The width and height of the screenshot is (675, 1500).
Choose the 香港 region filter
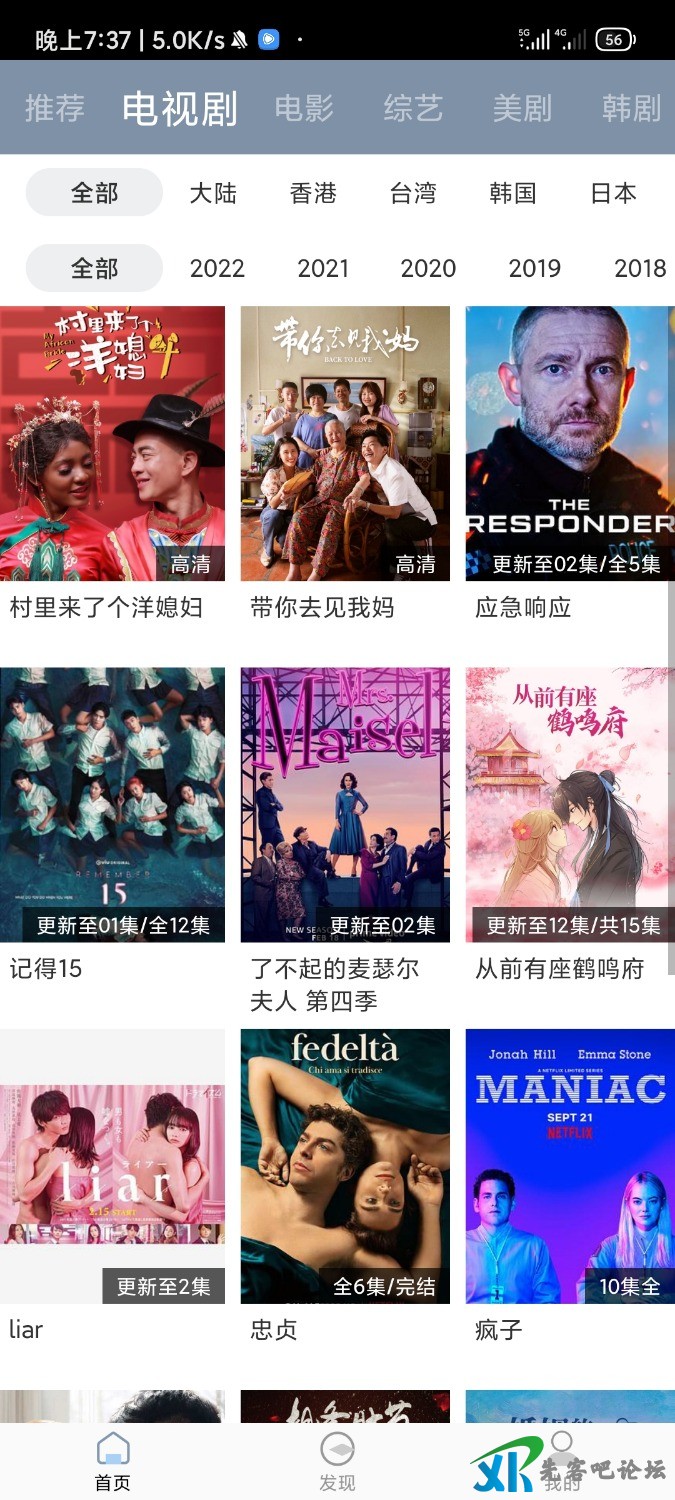(x=313, y=193)
